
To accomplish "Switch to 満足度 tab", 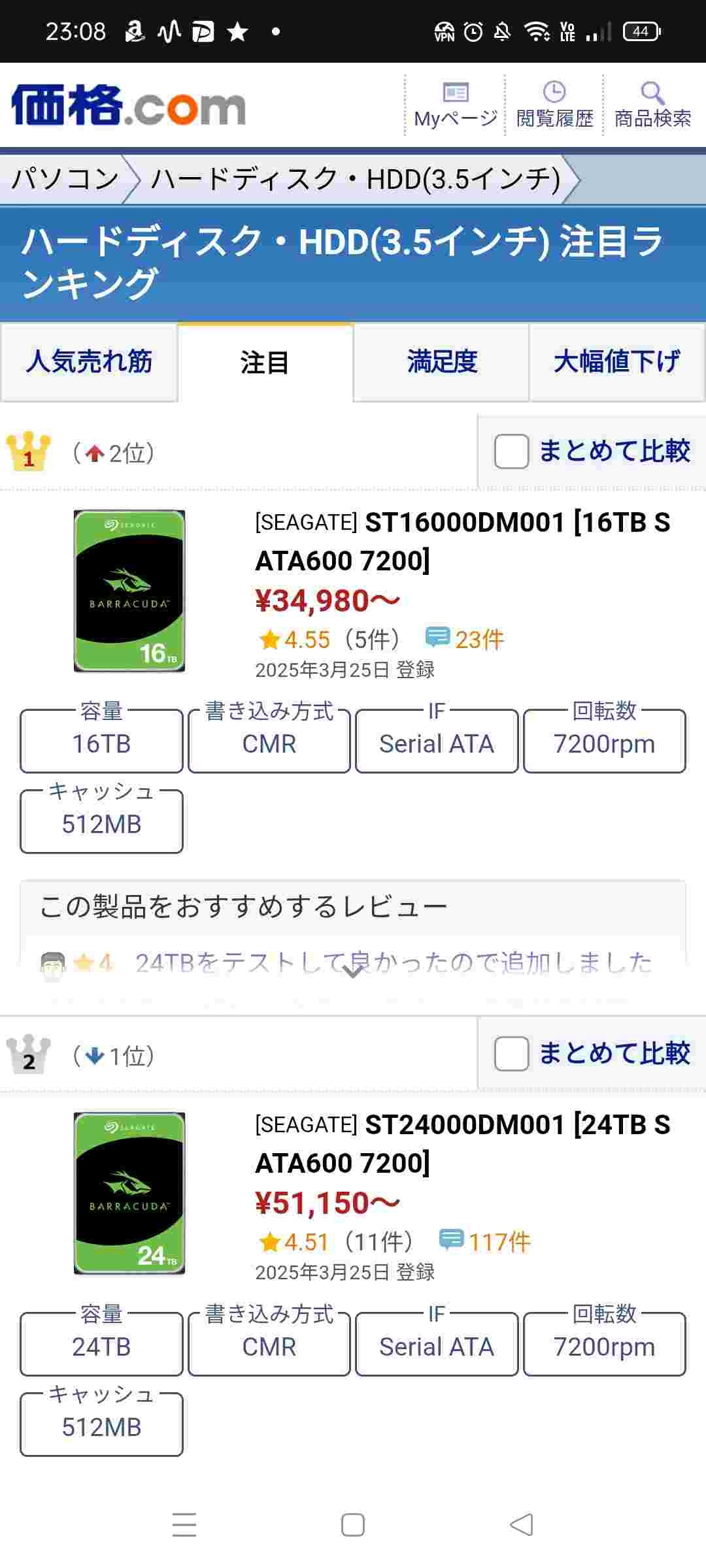I will 441,362.
